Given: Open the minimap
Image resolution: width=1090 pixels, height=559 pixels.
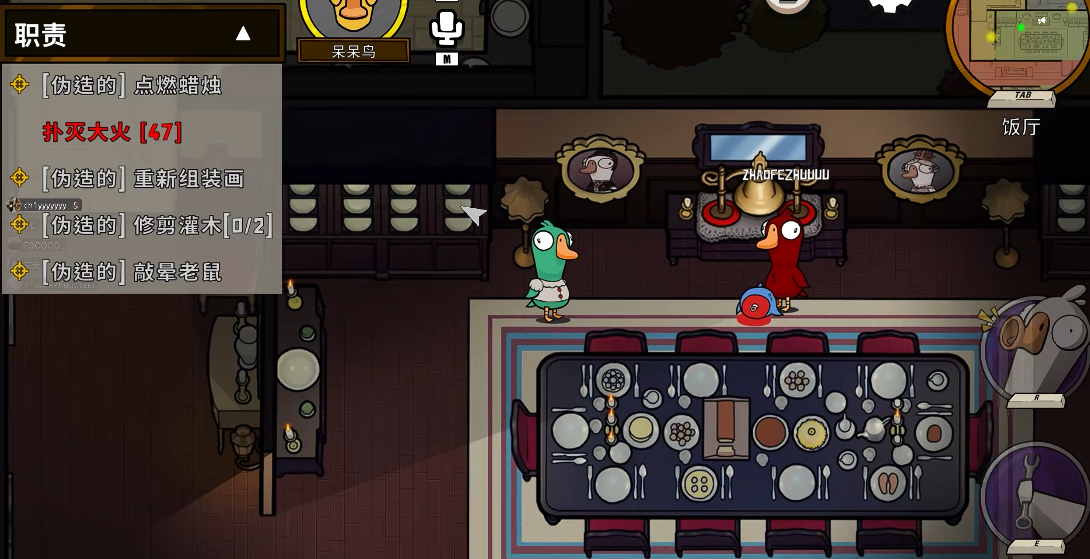Looking at the screenshot, I should click(x=1022, y=40).
